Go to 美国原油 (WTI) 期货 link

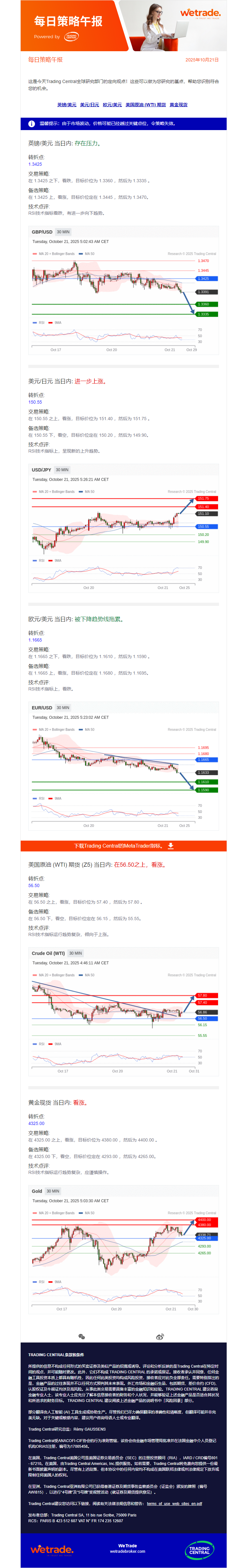pos(146,105)
